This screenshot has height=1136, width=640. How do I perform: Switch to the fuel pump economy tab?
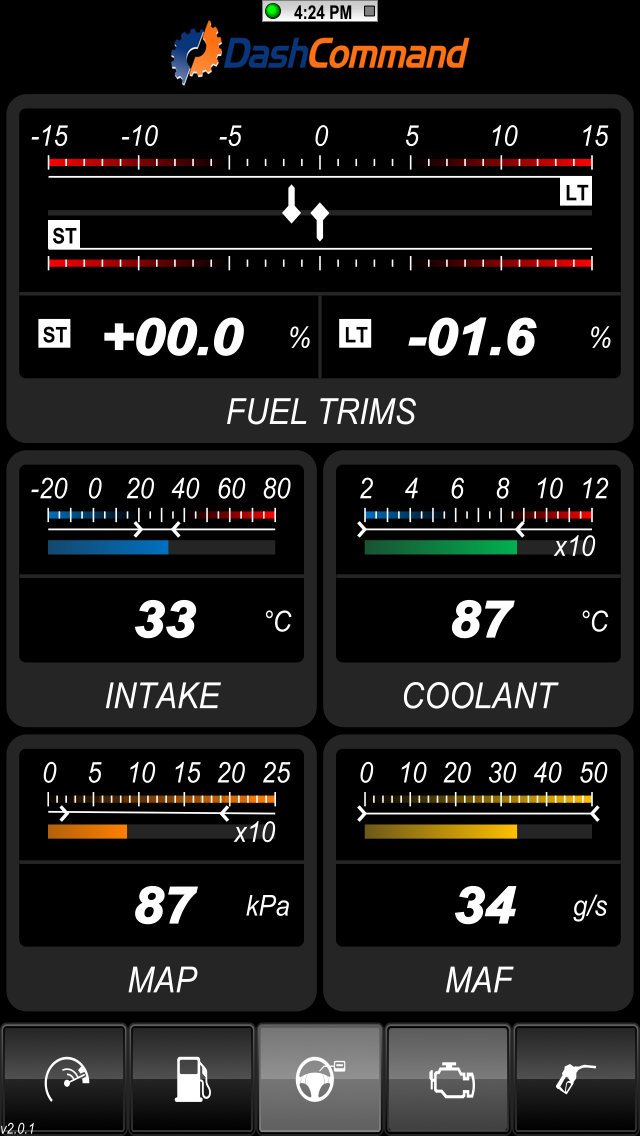tap(192, 1079)
